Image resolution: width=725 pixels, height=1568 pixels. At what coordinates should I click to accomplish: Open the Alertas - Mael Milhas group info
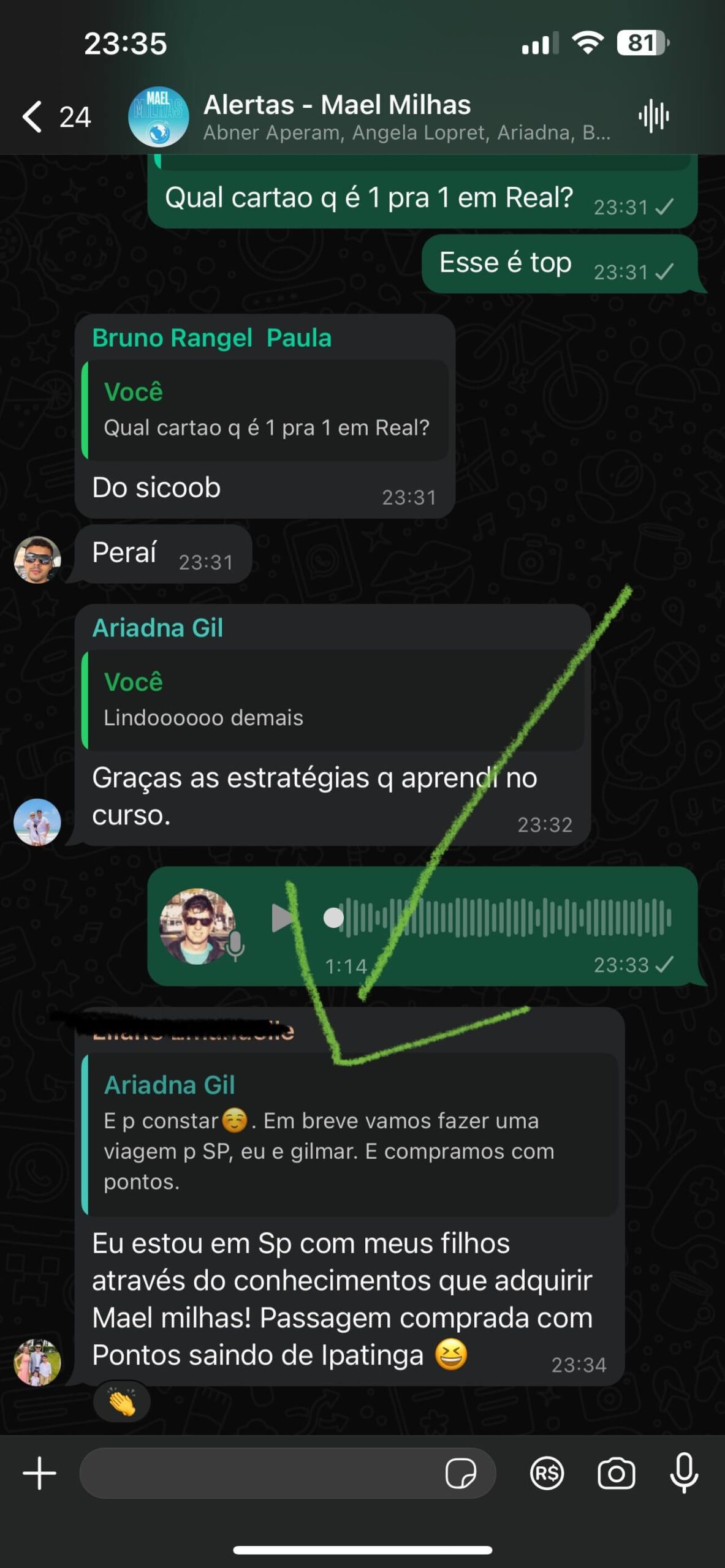point(368,116)
